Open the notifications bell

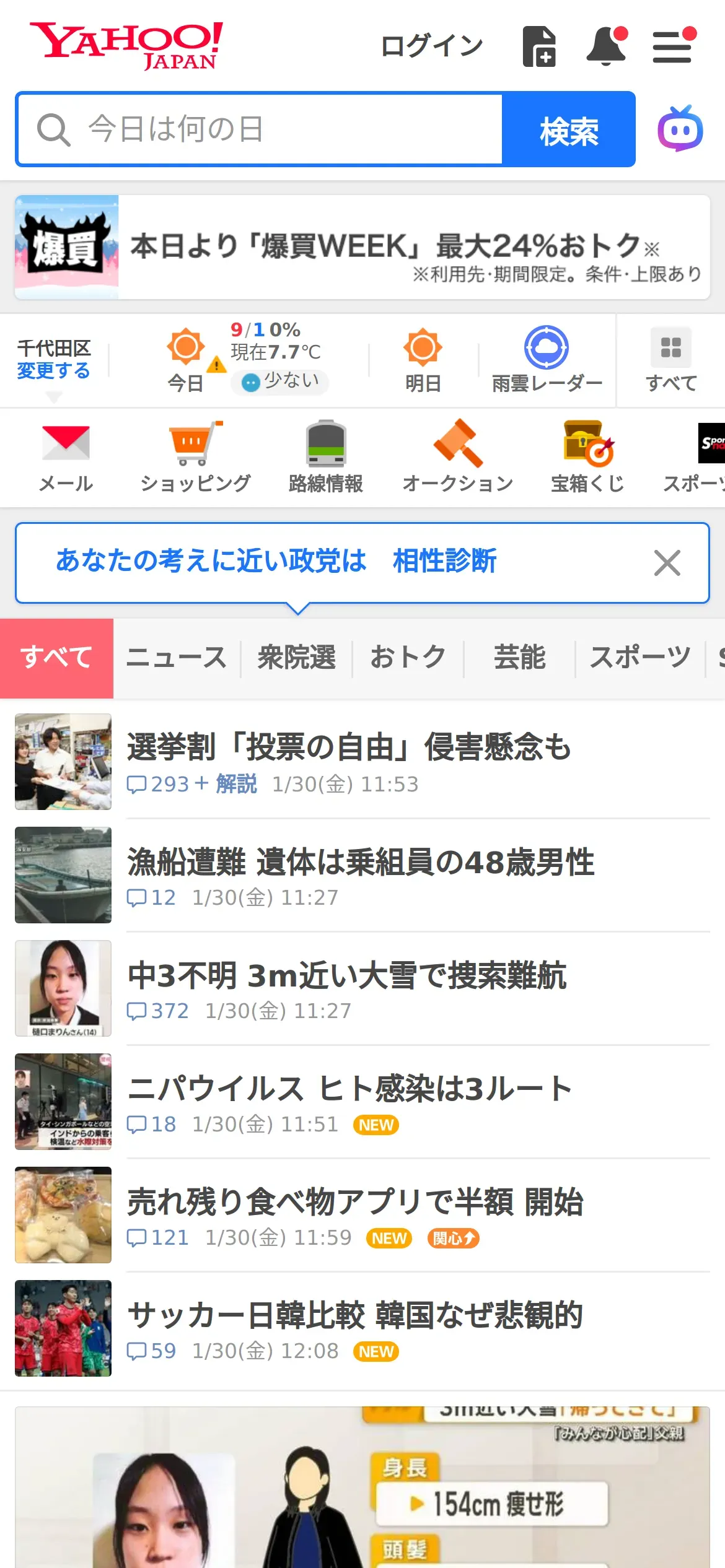[606, 46]
